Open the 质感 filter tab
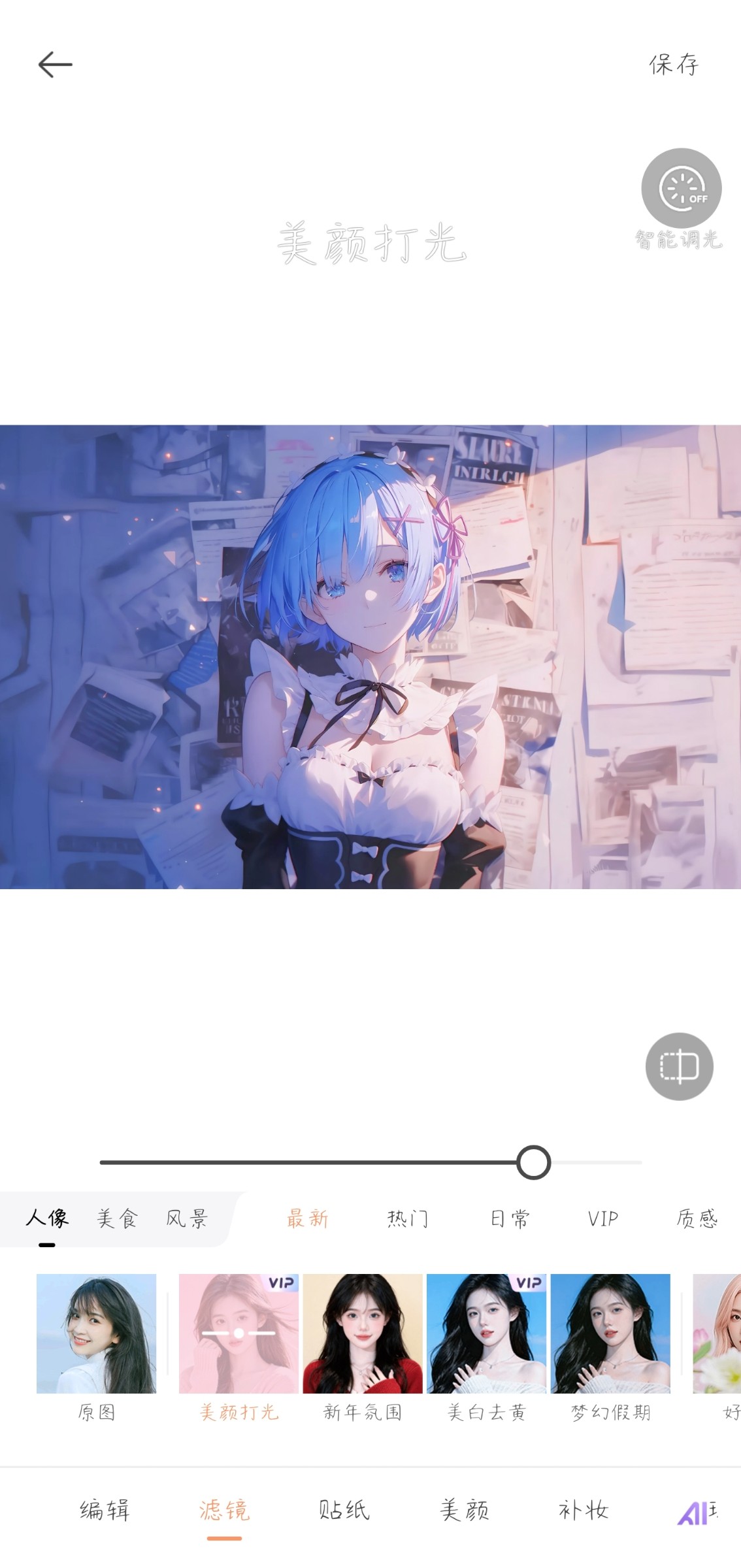Screen dimensions: 741x1568 pos(697,1218)
